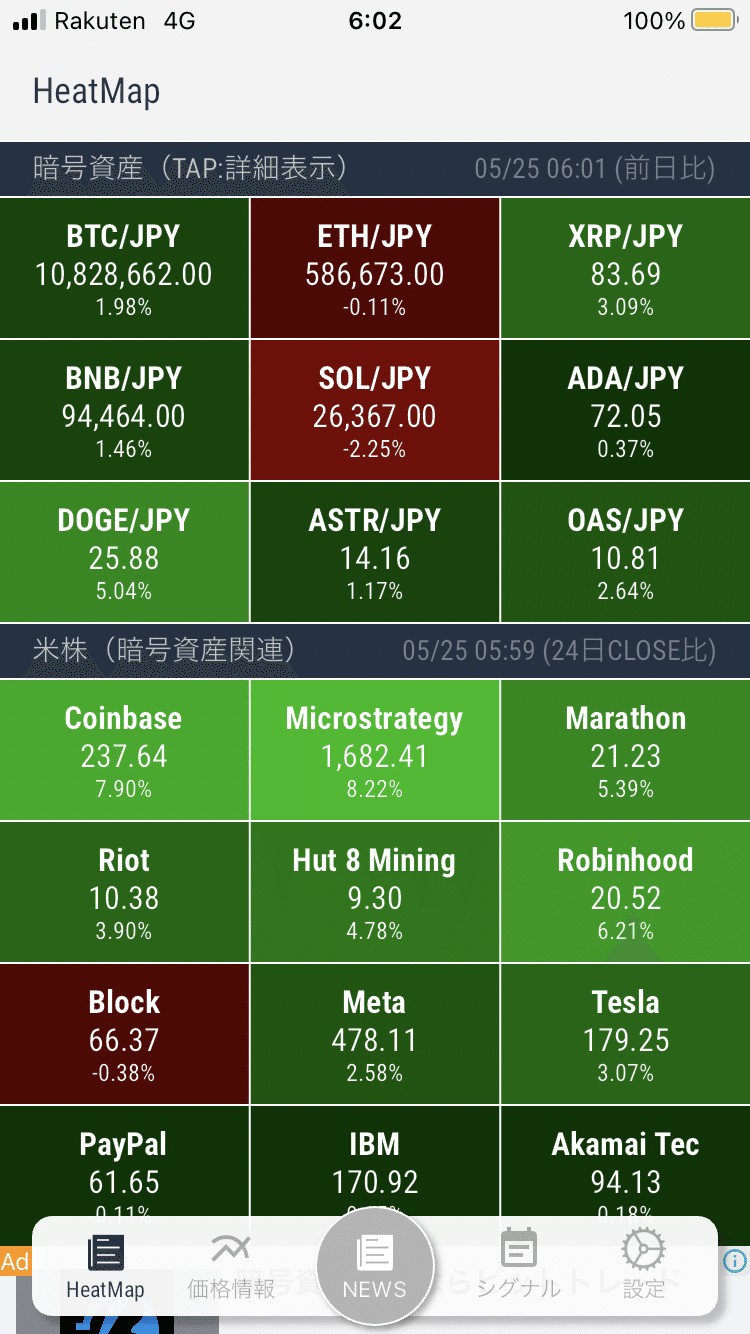Open the NEWS tab

(x=375, y=1266)
